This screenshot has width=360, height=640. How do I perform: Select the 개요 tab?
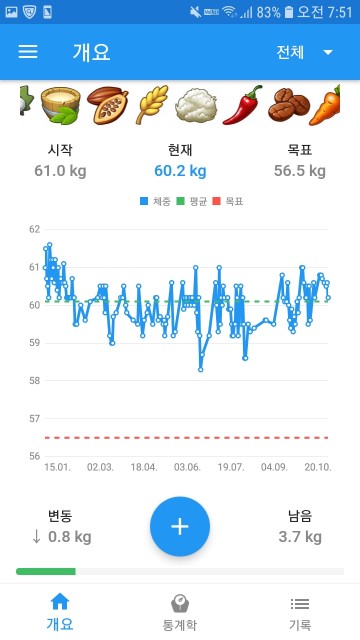(60, 612)
